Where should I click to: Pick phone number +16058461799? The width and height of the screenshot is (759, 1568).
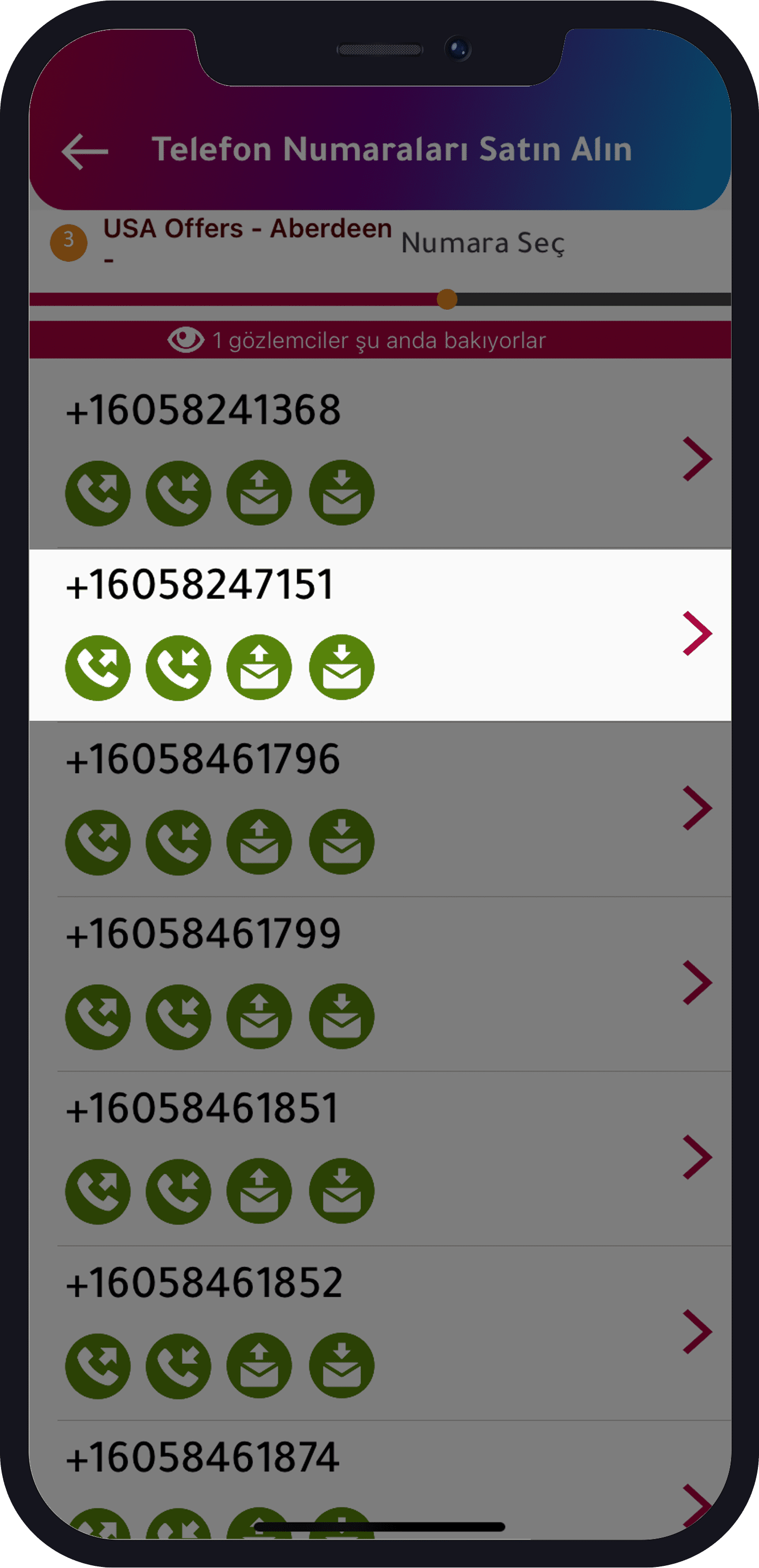point(203,934)
